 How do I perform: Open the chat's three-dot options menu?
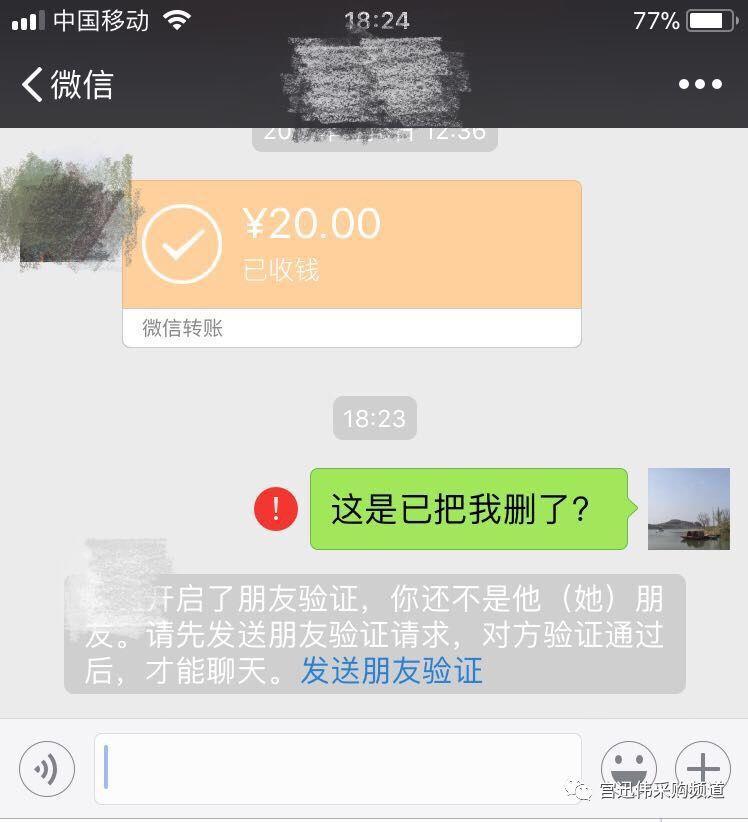coord(700,85)
